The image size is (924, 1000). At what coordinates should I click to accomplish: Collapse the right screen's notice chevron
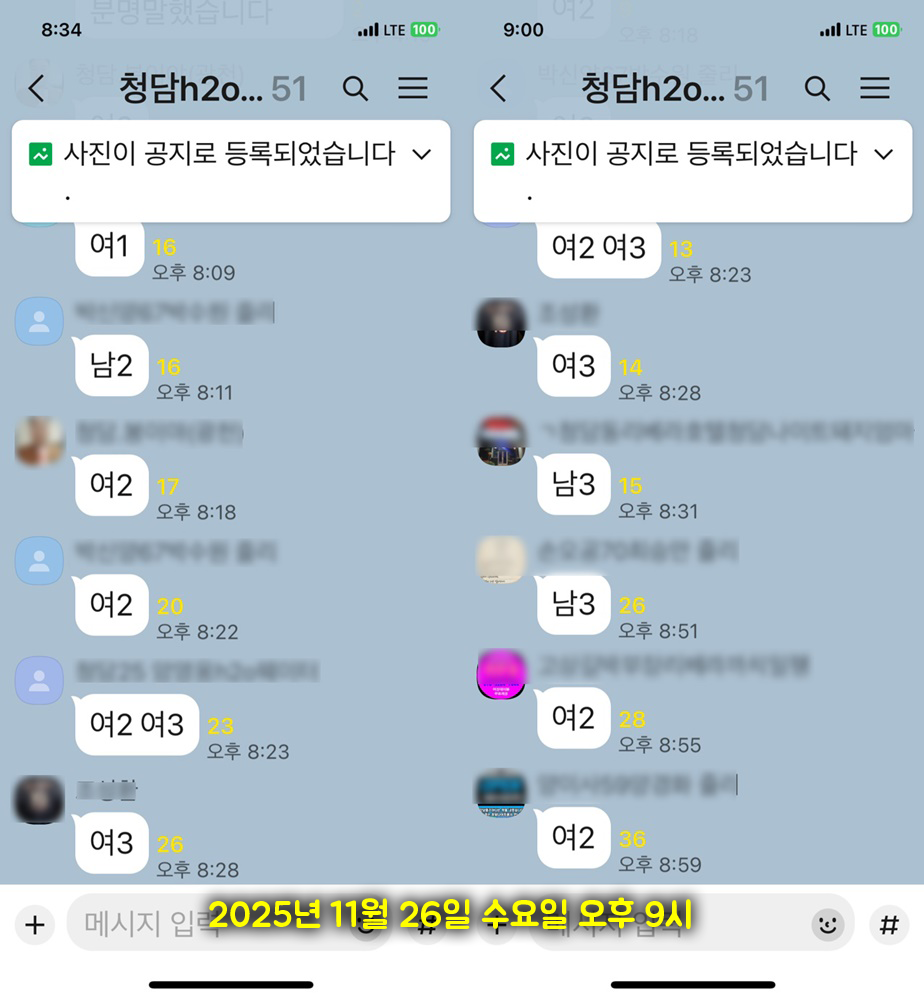[x=883, y=155]
